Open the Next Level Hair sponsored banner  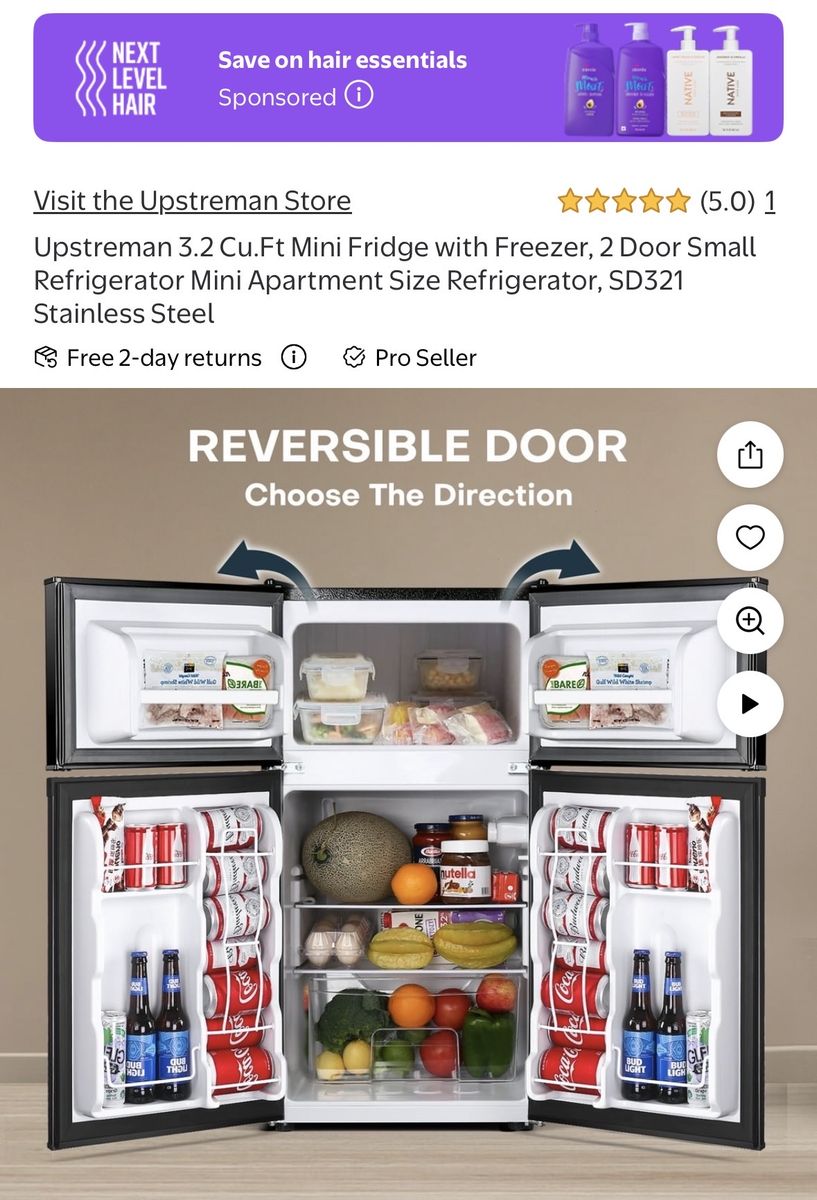pyautogui.click(x=408, y=77)
